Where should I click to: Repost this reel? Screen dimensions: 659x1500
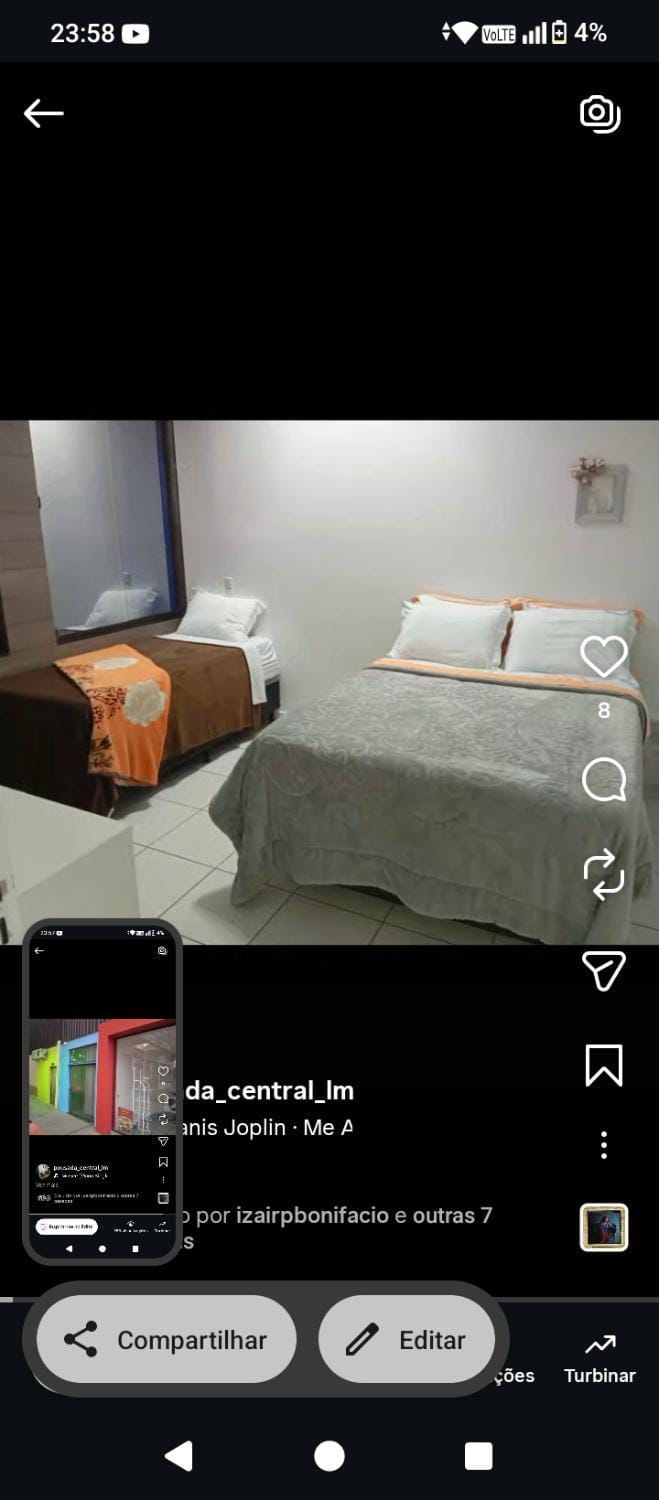click(604, 874)
